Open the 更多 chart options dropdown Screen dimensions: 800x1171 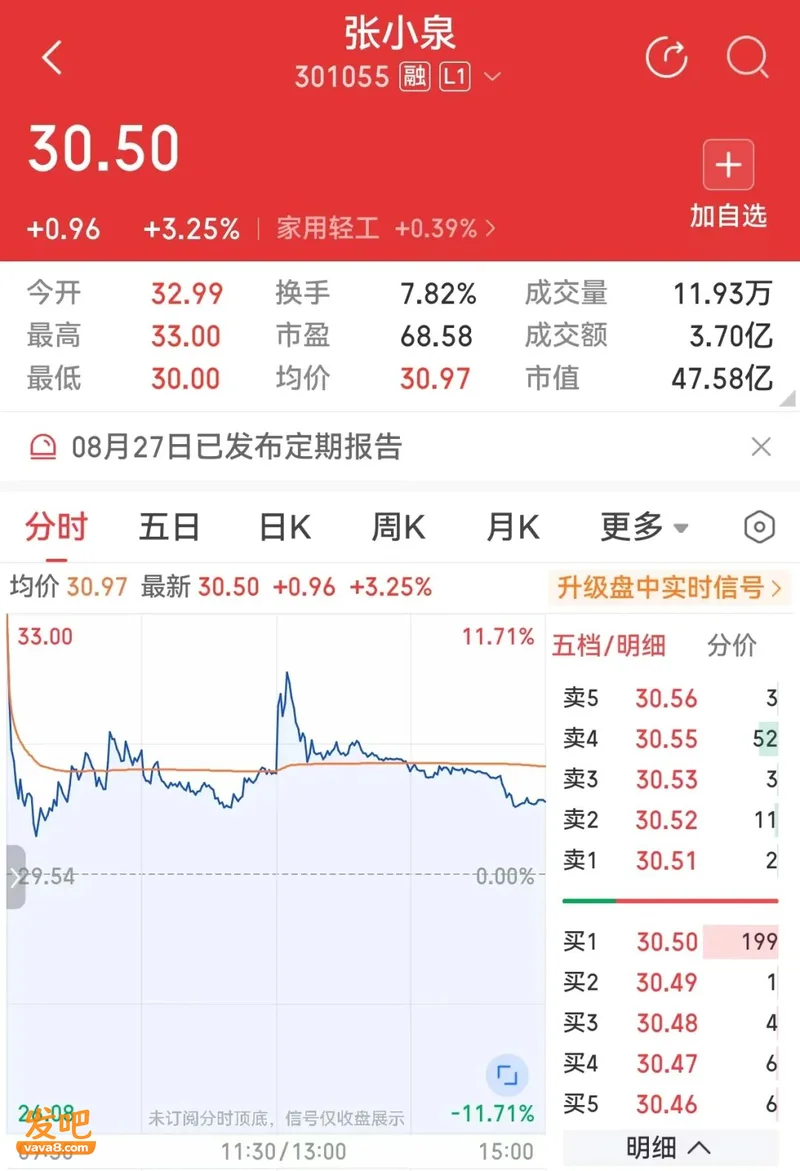click(x=644, y=527)
